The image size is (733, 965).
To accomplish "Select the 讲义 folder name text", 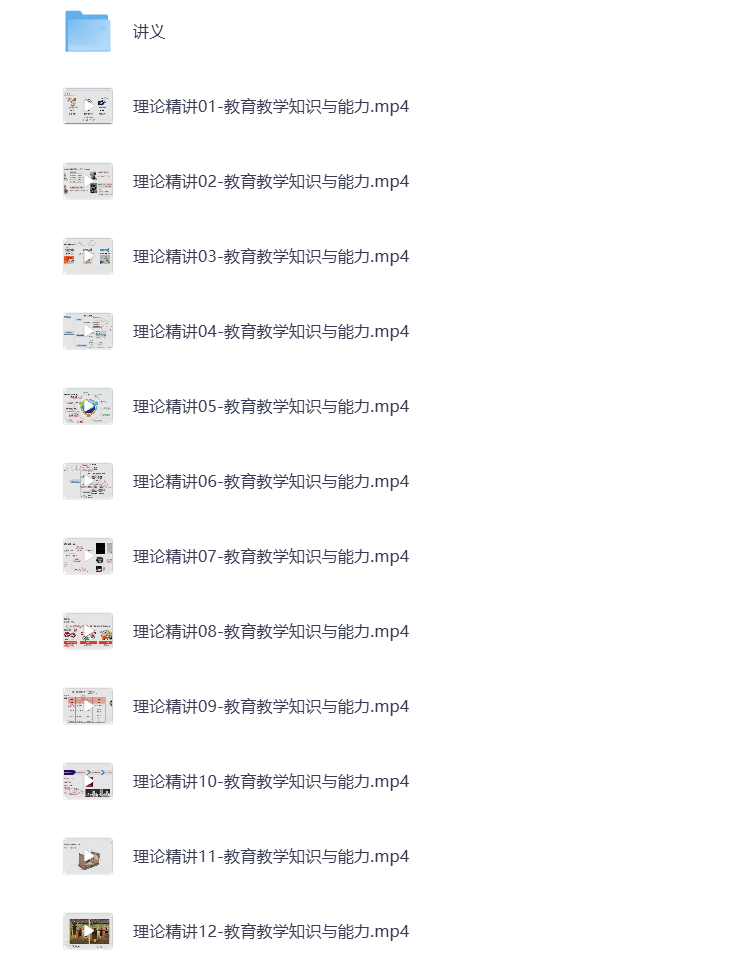I will pyautogui.click(x=147, y=31).
